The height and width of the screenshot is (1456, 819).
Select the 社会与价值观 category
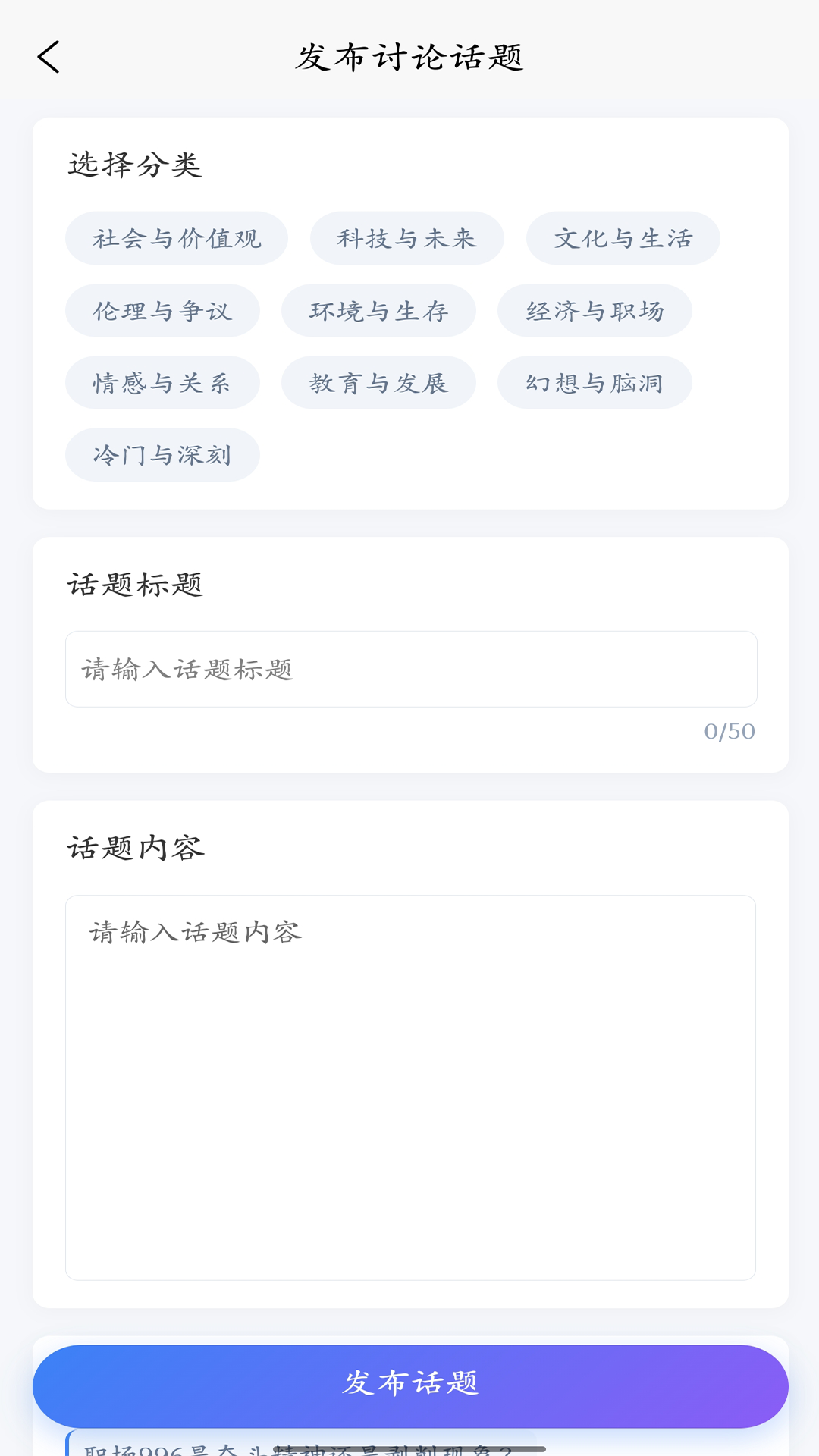(176, 238)
